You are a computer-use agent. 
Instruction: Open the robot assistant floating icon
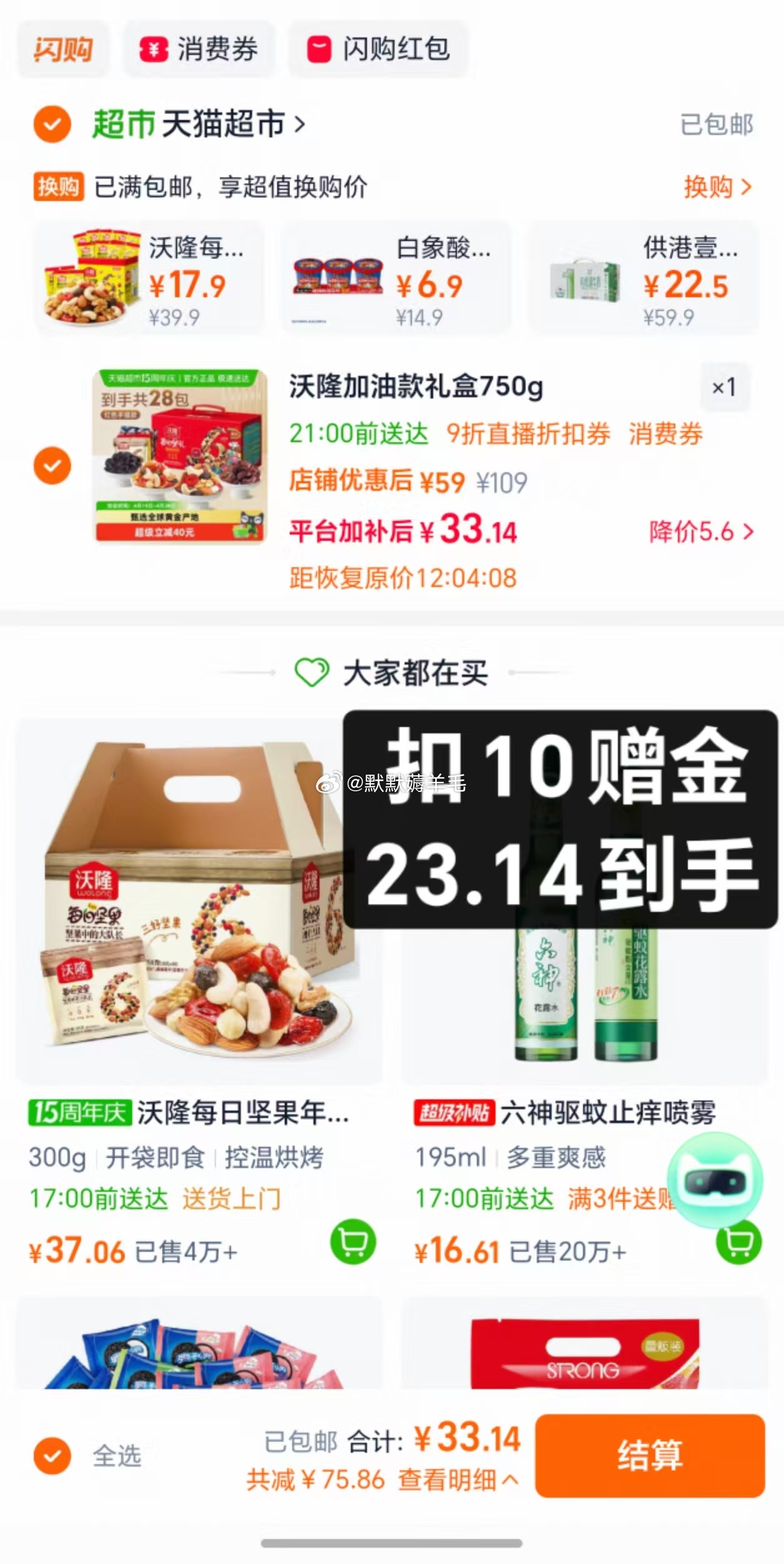[x=714, y=1179]
